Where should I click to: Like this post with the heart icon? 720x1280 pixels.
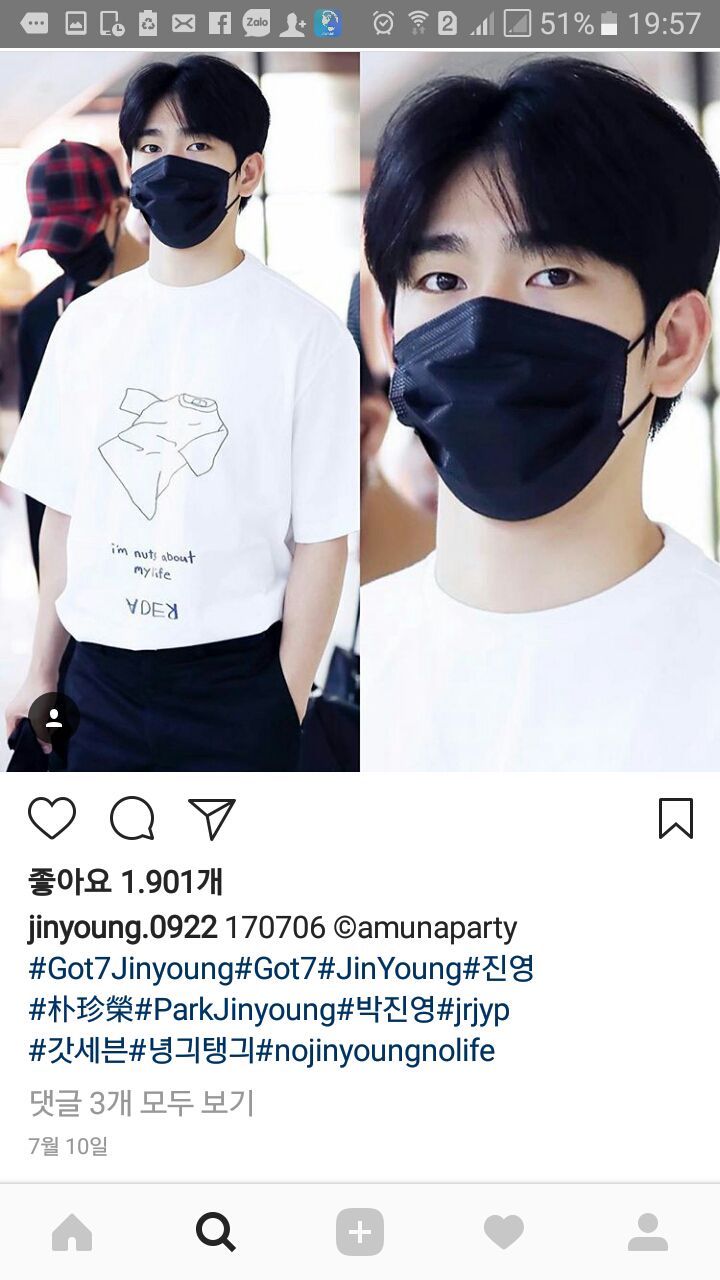tap(52, 818)
